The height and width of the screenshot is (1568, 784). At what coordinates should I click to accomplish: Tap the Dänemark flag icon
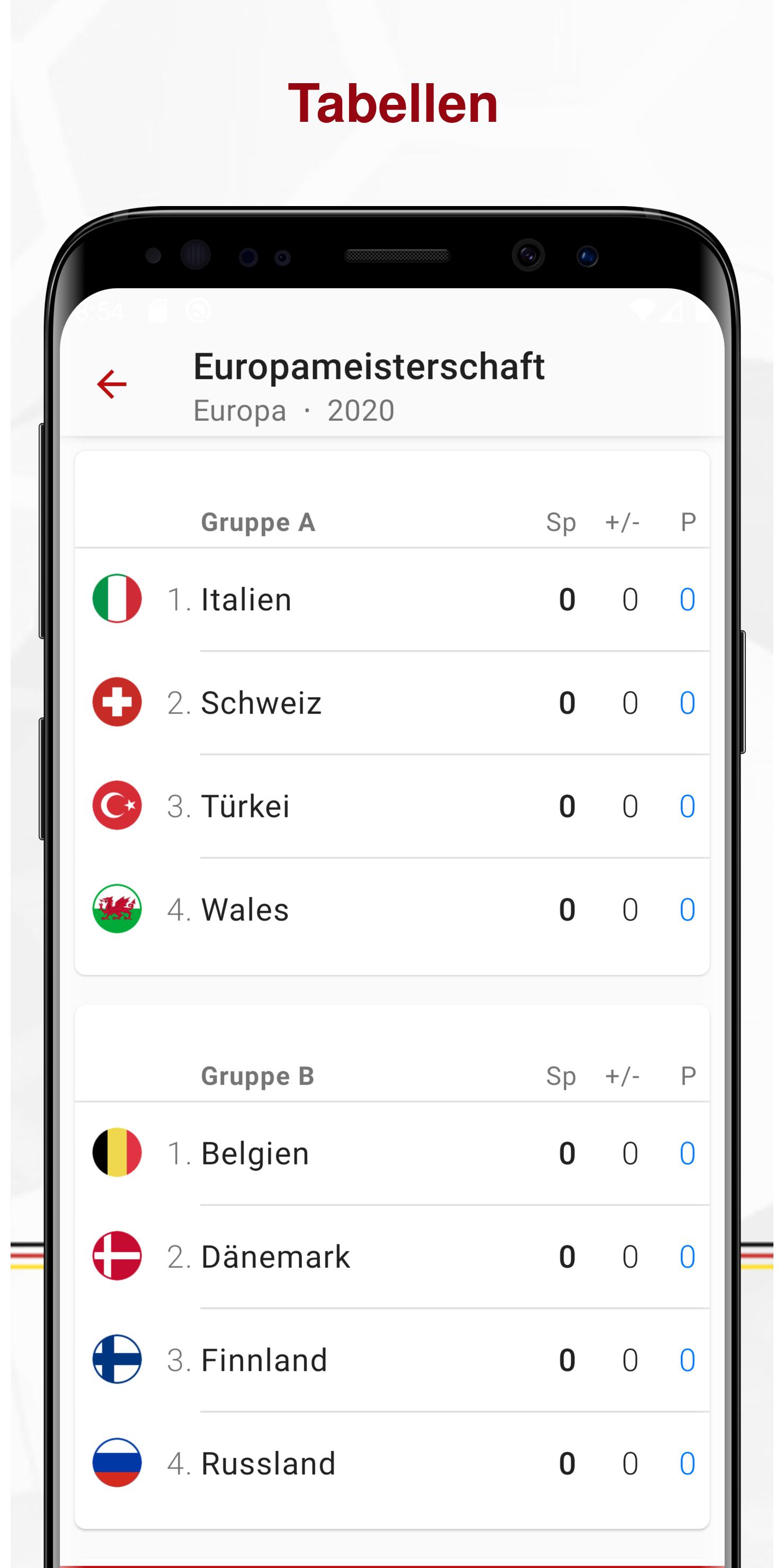(116, 1256)
